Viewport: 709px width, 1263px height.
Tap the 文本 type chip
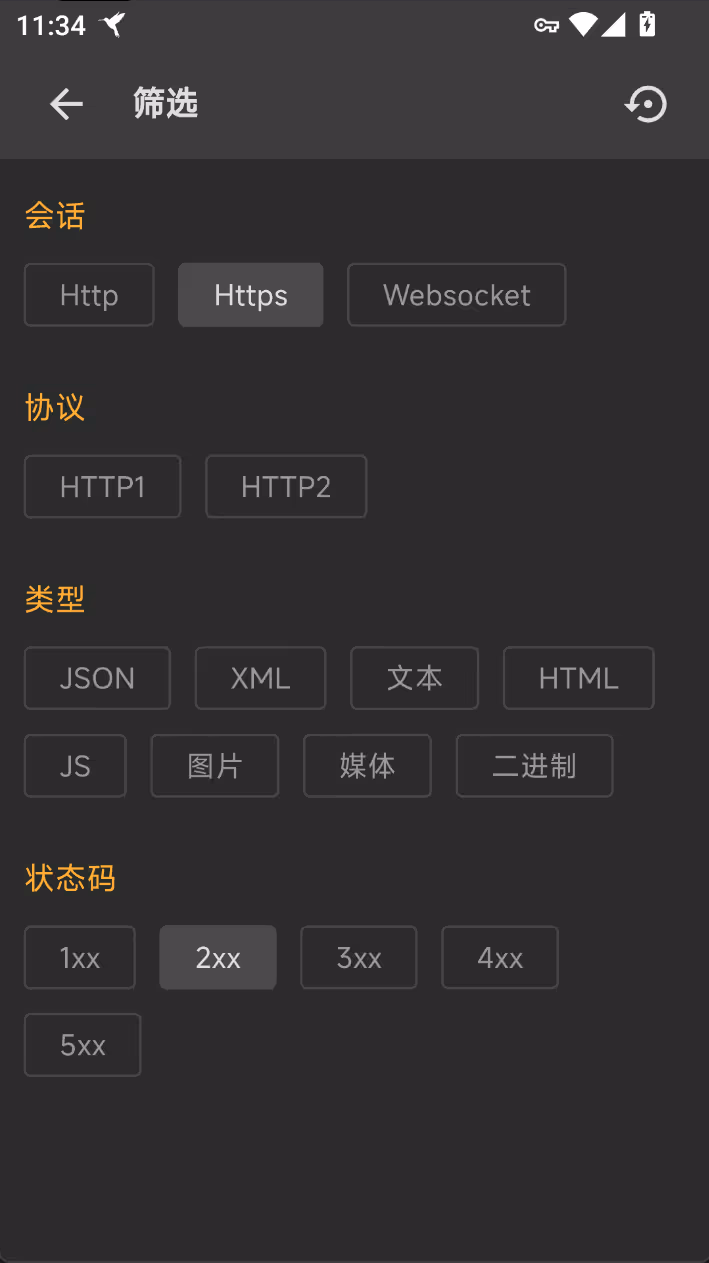coord(414,678)
